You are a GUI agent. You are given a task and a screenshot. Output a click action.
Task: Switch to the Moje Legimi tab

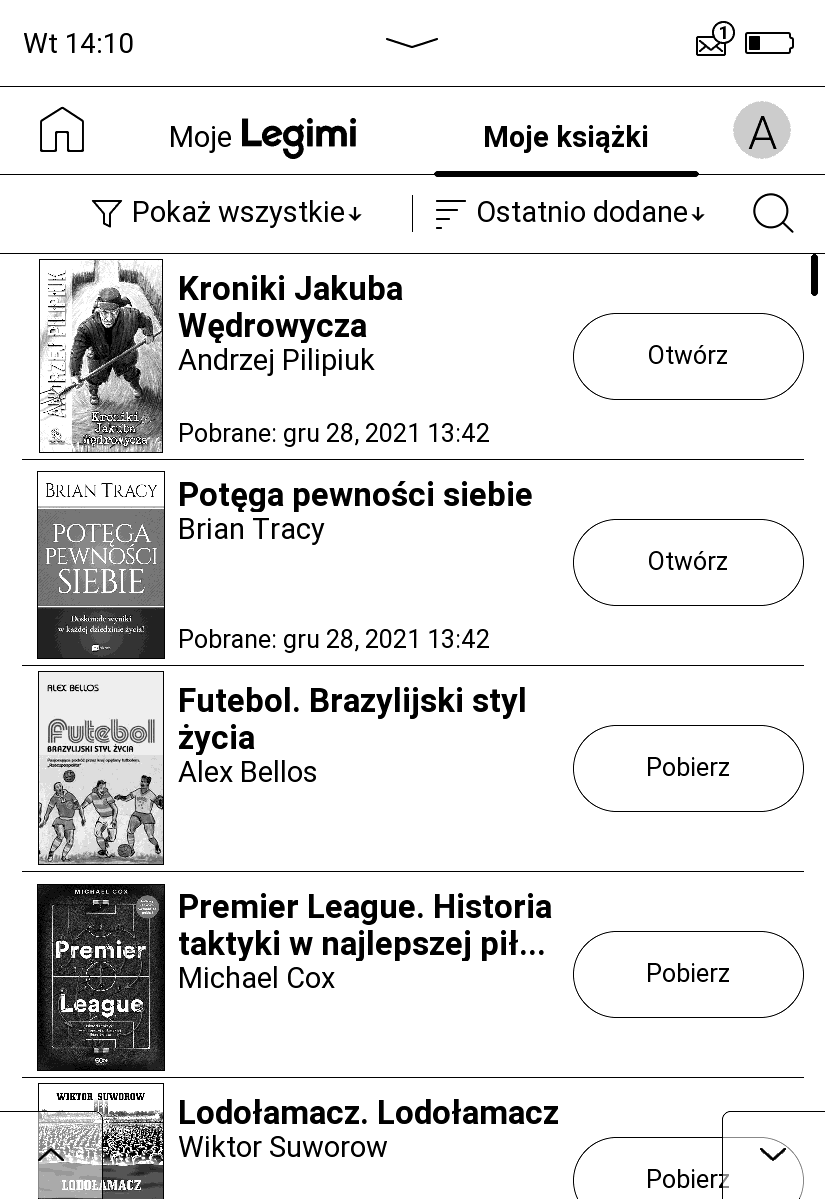[263, 136]
